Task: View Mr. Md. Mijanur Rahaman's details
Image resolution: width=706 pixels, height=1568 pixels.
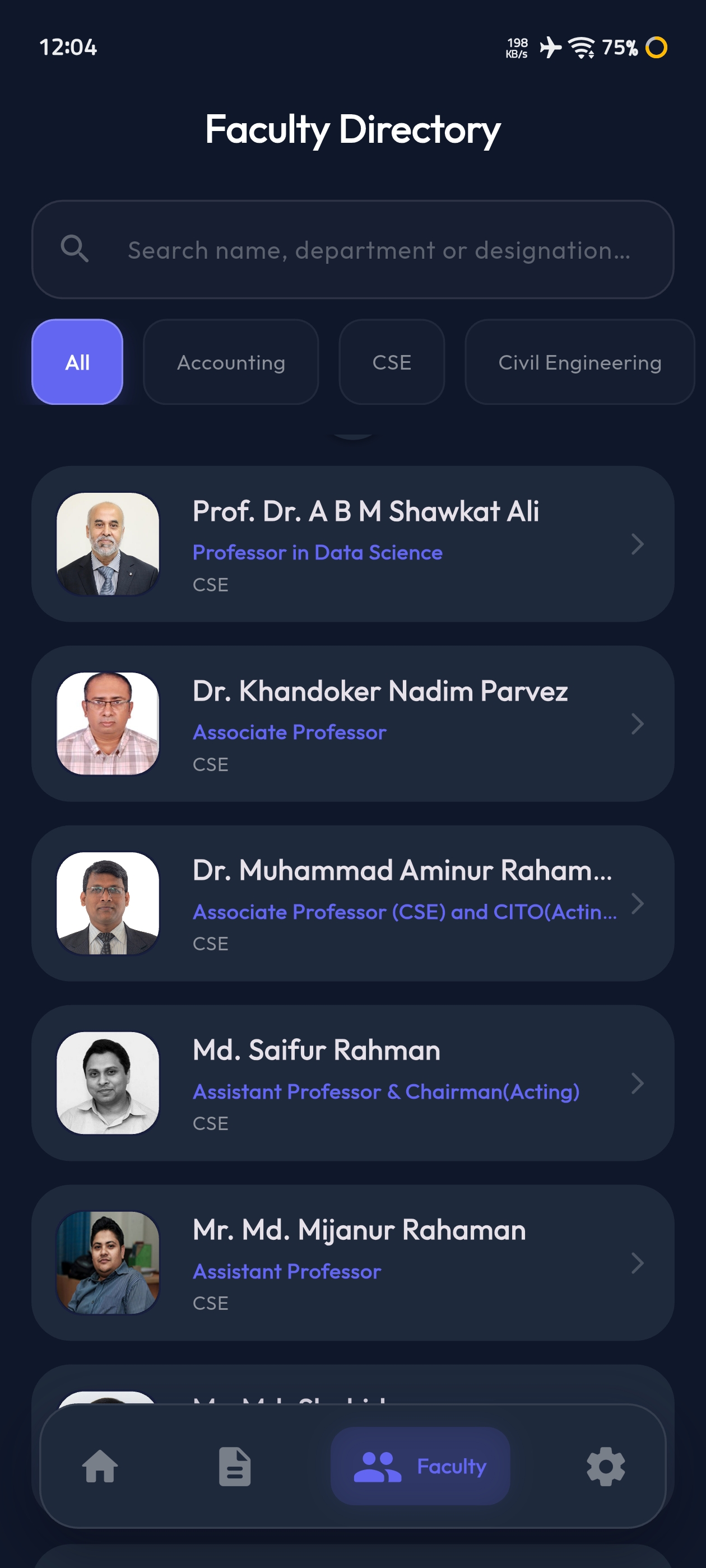Action: 352,1262
